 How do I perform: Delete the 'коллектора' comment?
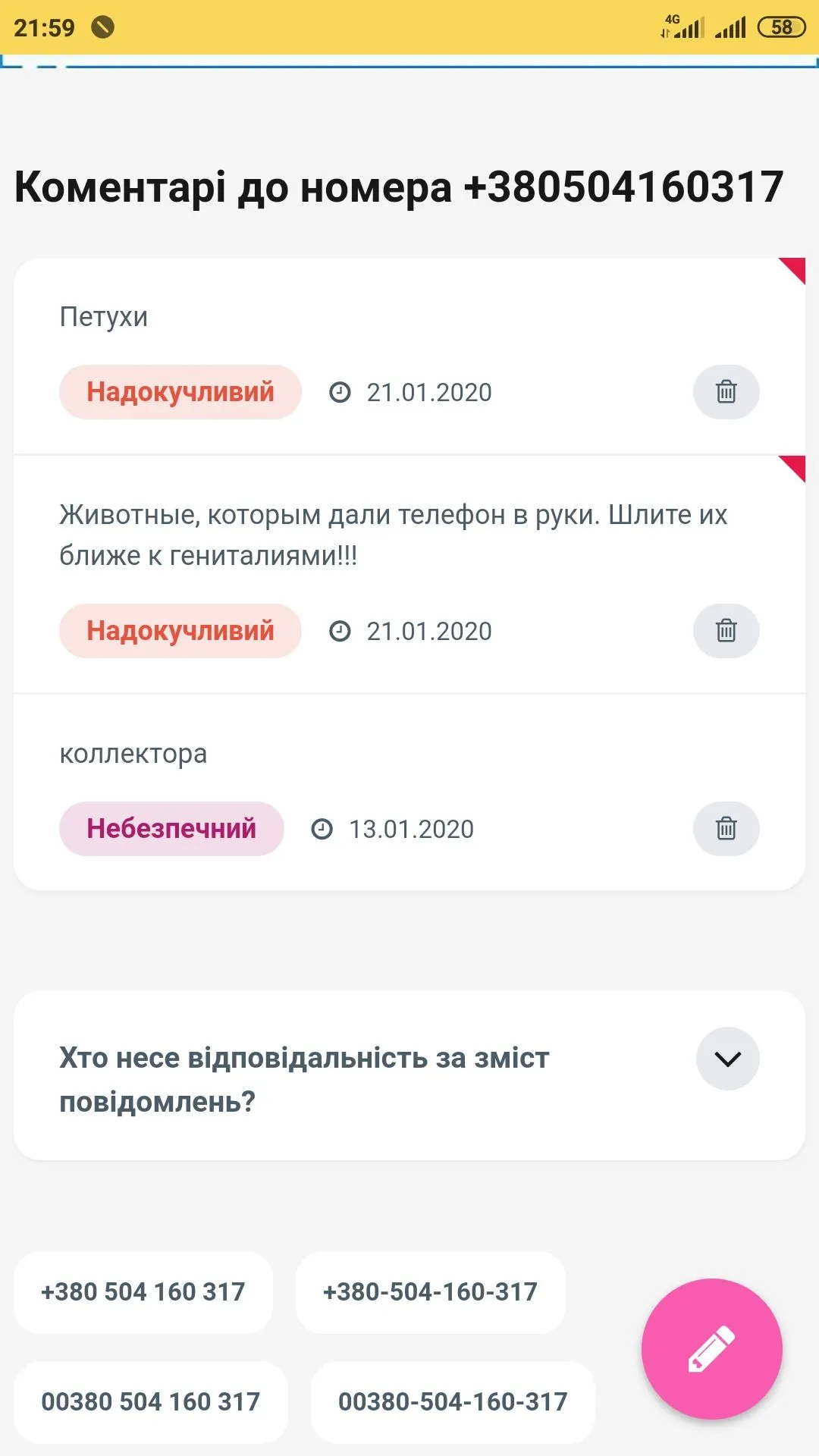tap(726, 829)
